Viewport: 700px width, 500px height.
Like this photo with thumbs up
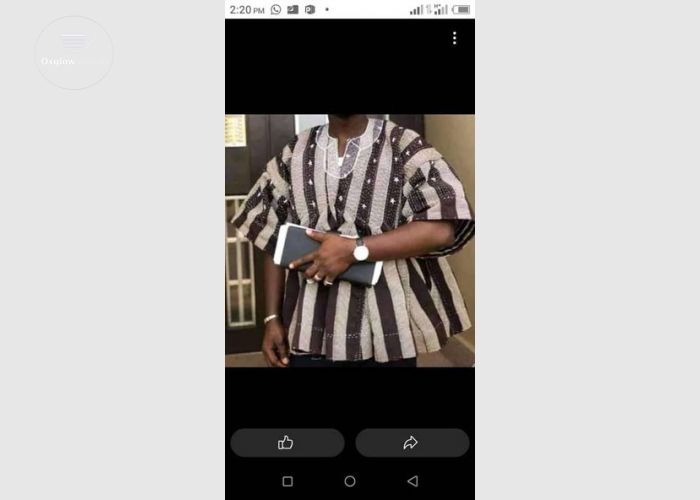coord(287,443)
